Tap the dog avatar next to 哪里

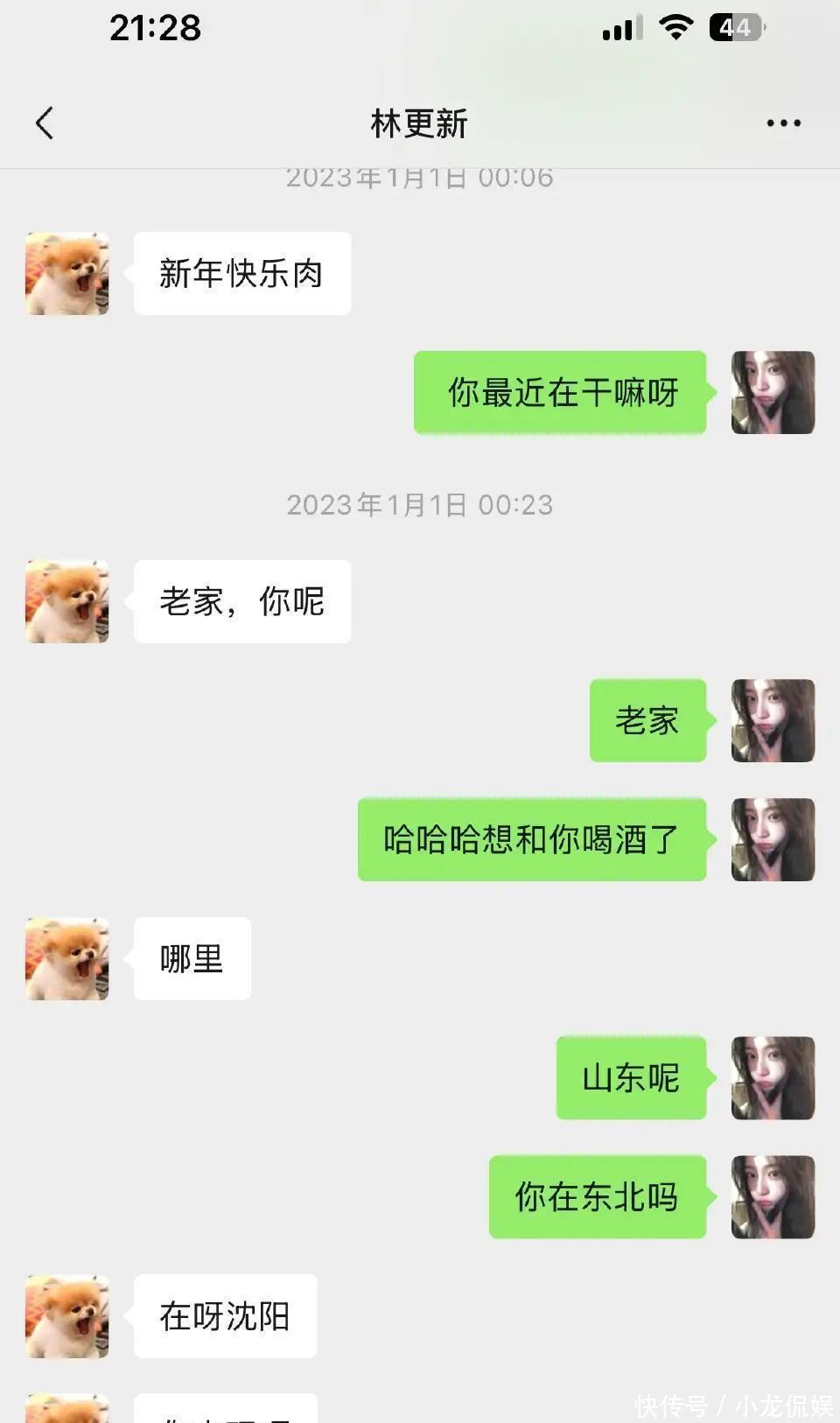(67, 959)
